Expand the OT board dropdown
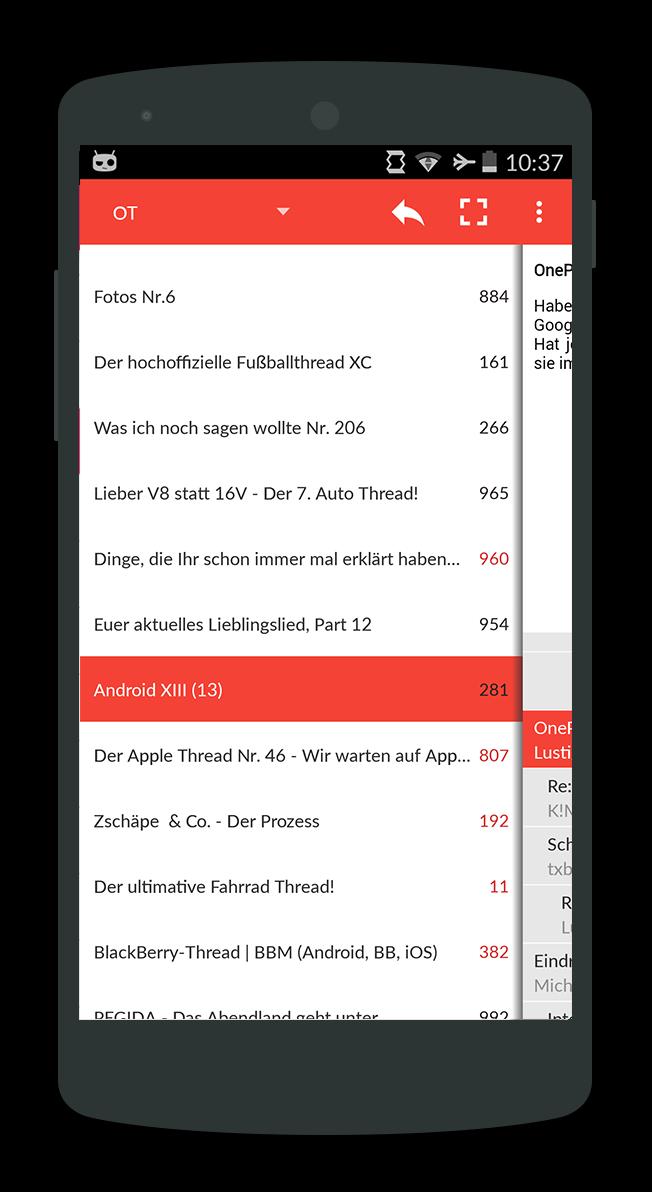The height and width of the screenshot is (1192, 652). click(283, 212)
